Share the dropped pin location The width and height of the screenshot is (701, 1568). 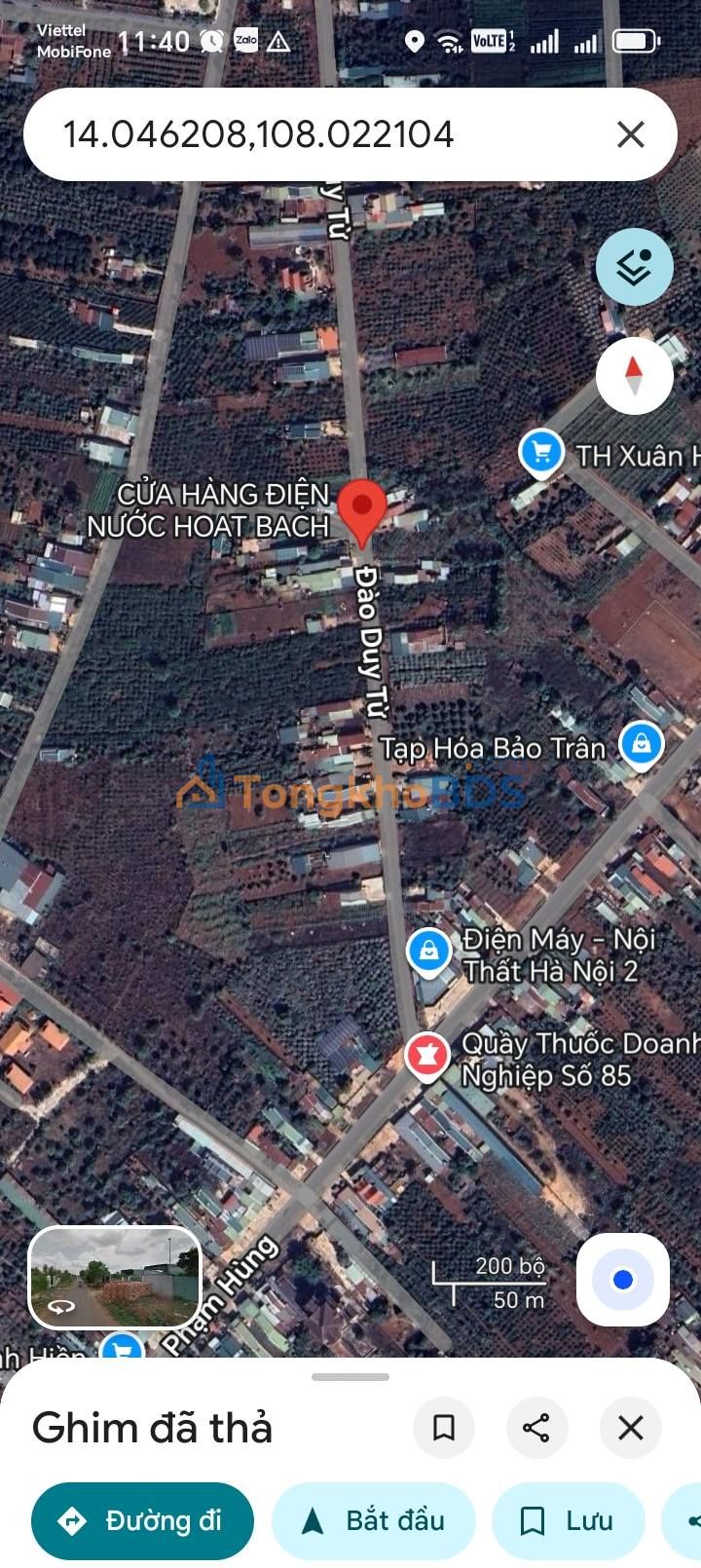[x=536, y=1428]
